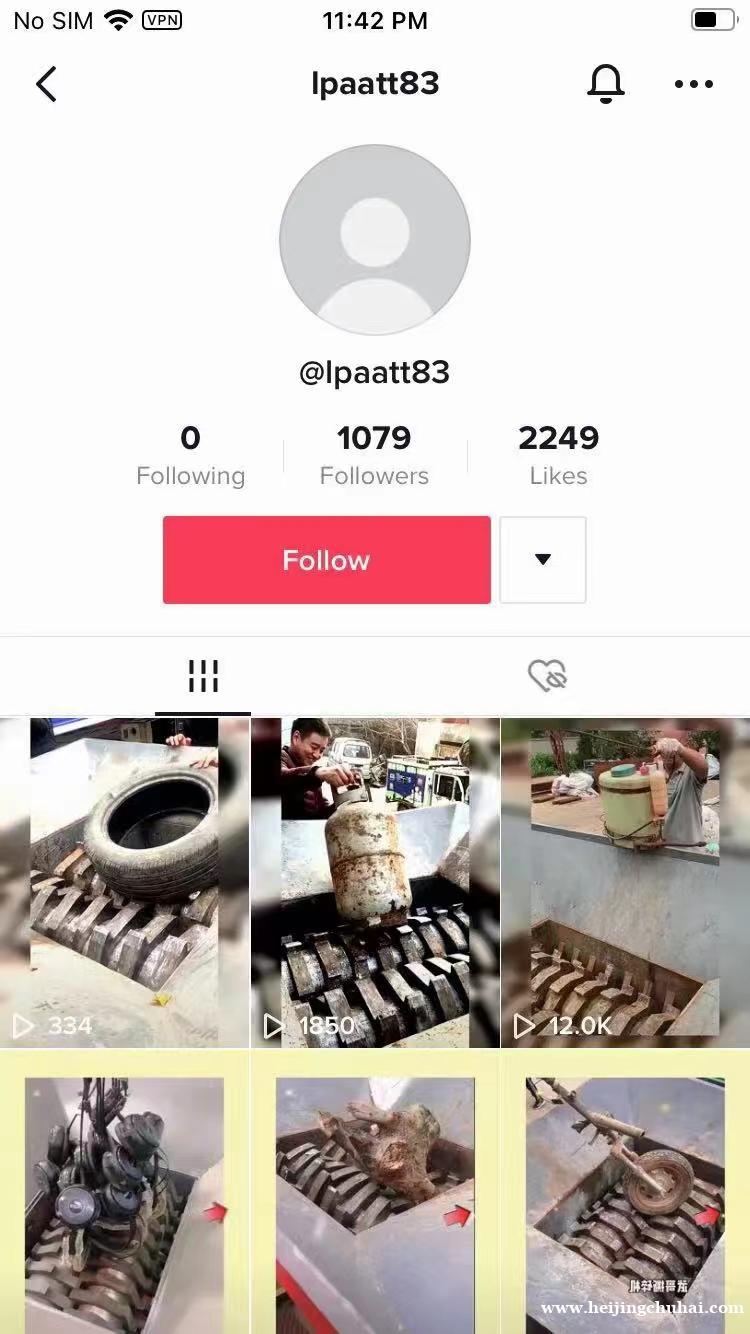View the profile avatar picture

374,240
